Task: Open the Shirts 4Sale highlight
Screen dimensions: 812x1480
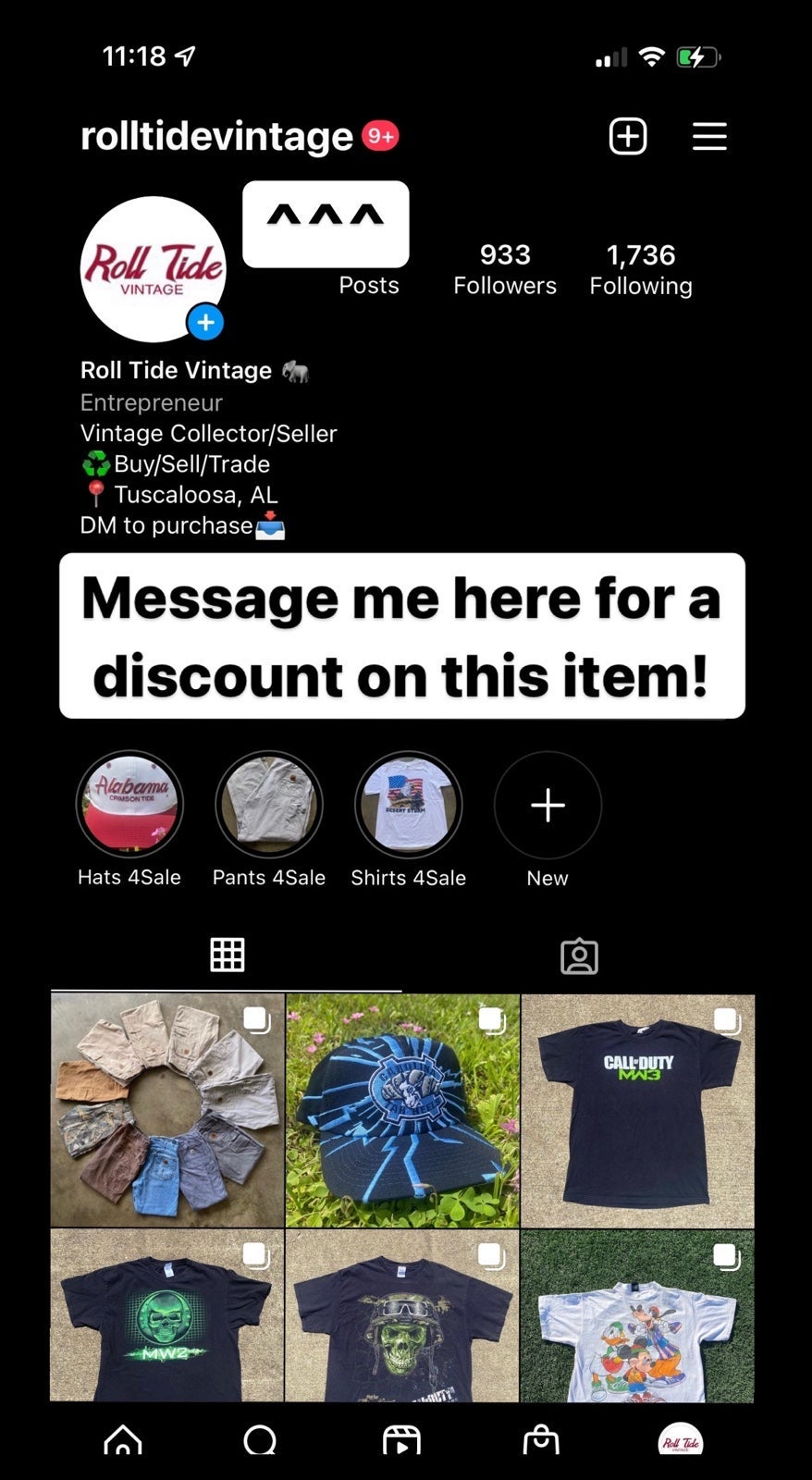Action: click(x=408, y=820)
